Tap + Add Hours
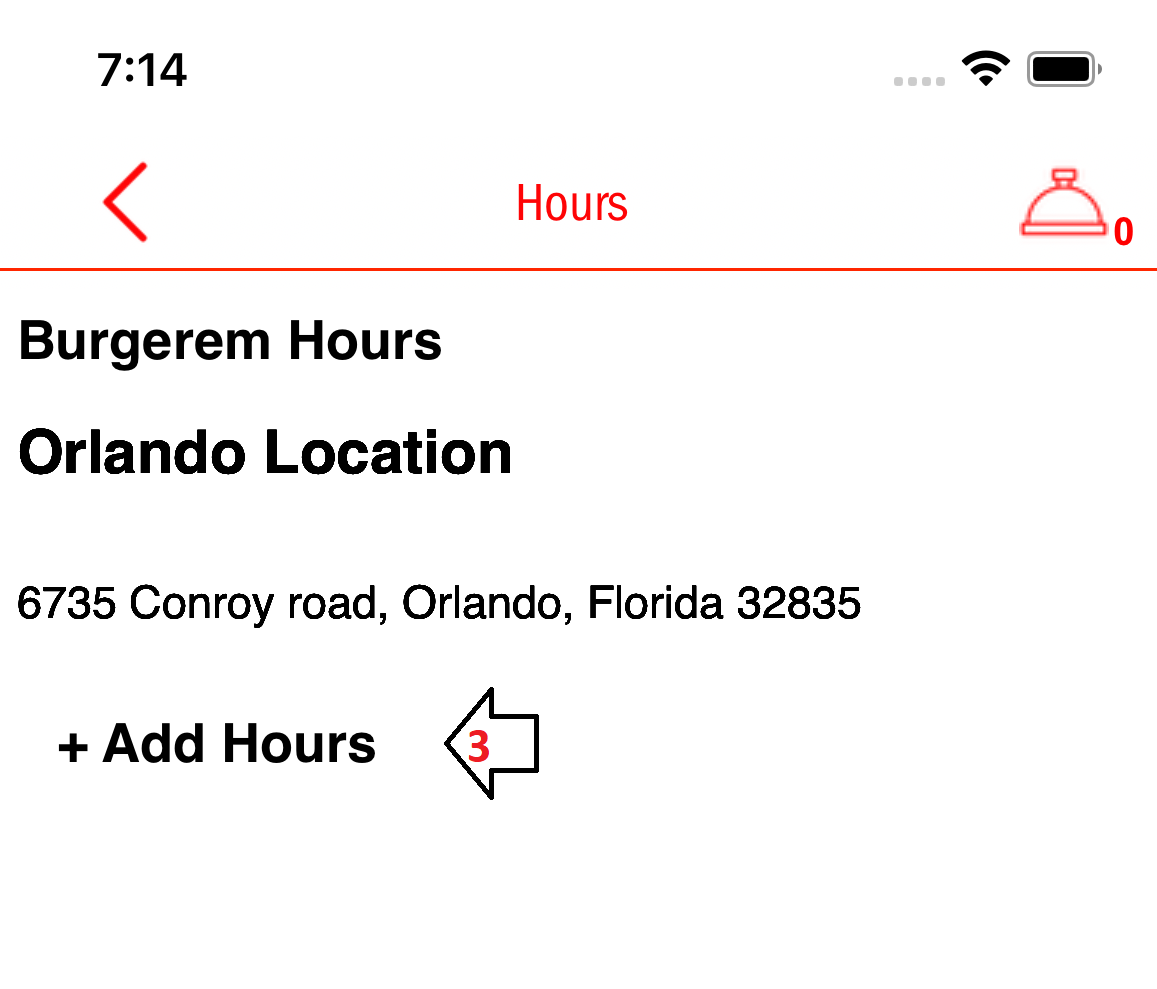1157x989 pixels. (217, 744)
